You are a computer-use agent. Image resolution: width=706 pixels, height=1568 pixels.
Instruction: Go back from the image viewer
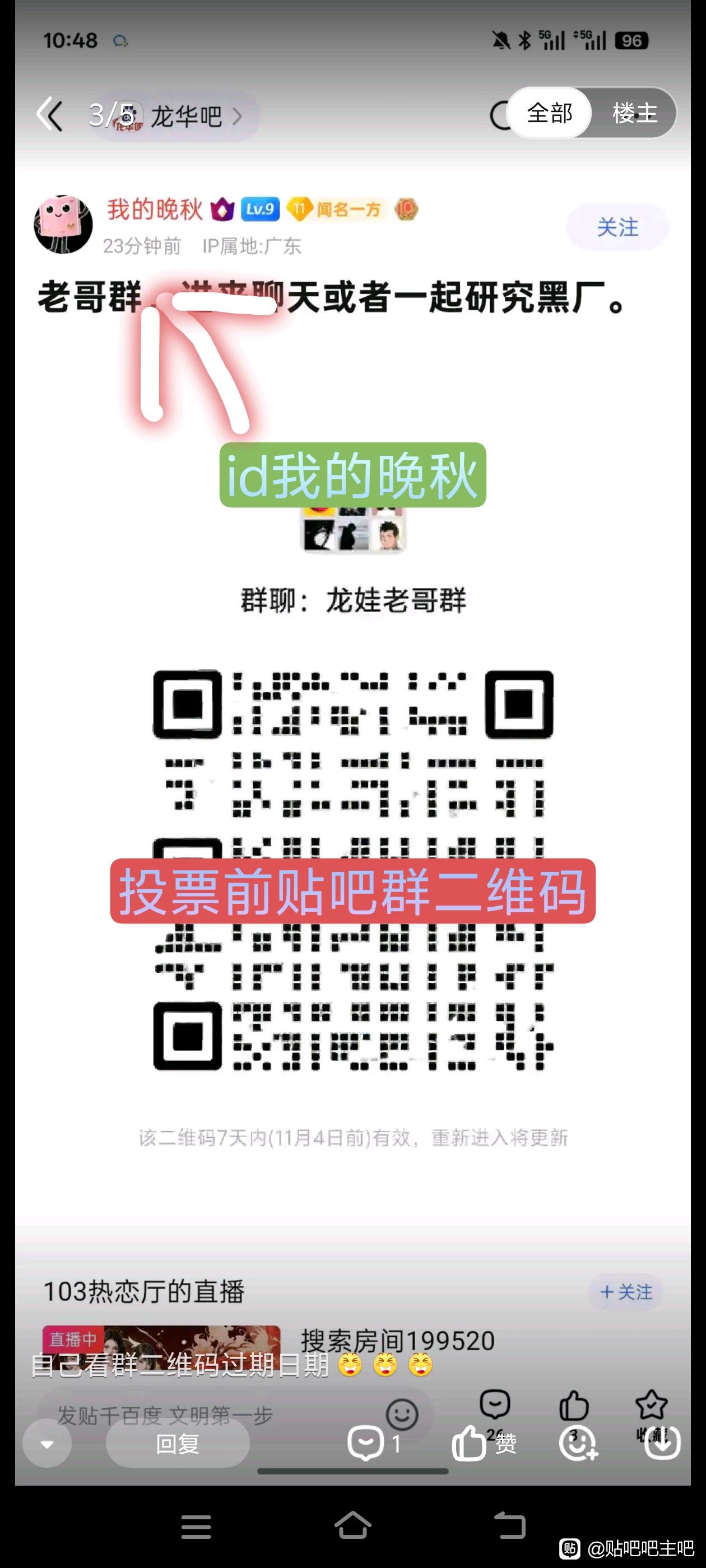tap(50, 114)
